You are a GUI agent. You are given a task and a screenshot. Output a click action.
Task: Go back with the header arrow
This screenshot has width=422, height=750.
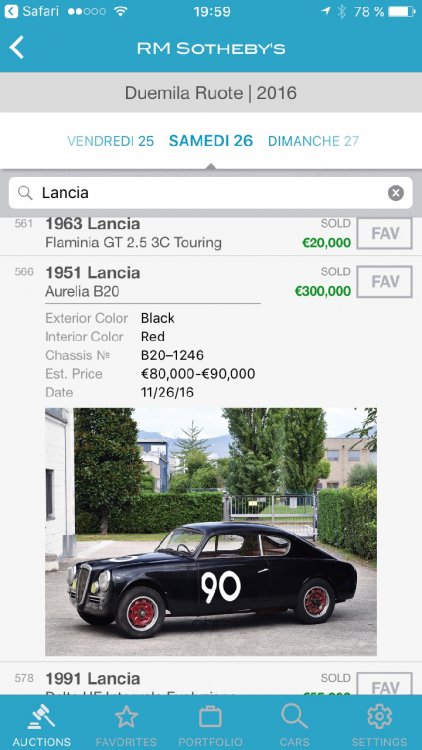pyautogui.click(x=16, y=48)
